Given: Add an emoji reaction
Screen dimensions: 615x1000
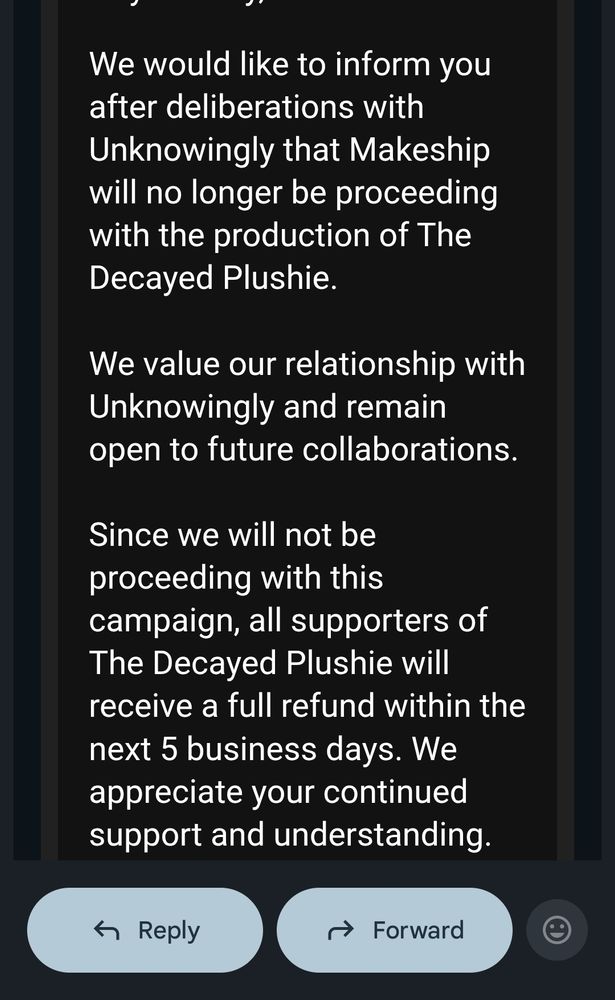Looking at the screenshot, I should [x=557, y=930].
